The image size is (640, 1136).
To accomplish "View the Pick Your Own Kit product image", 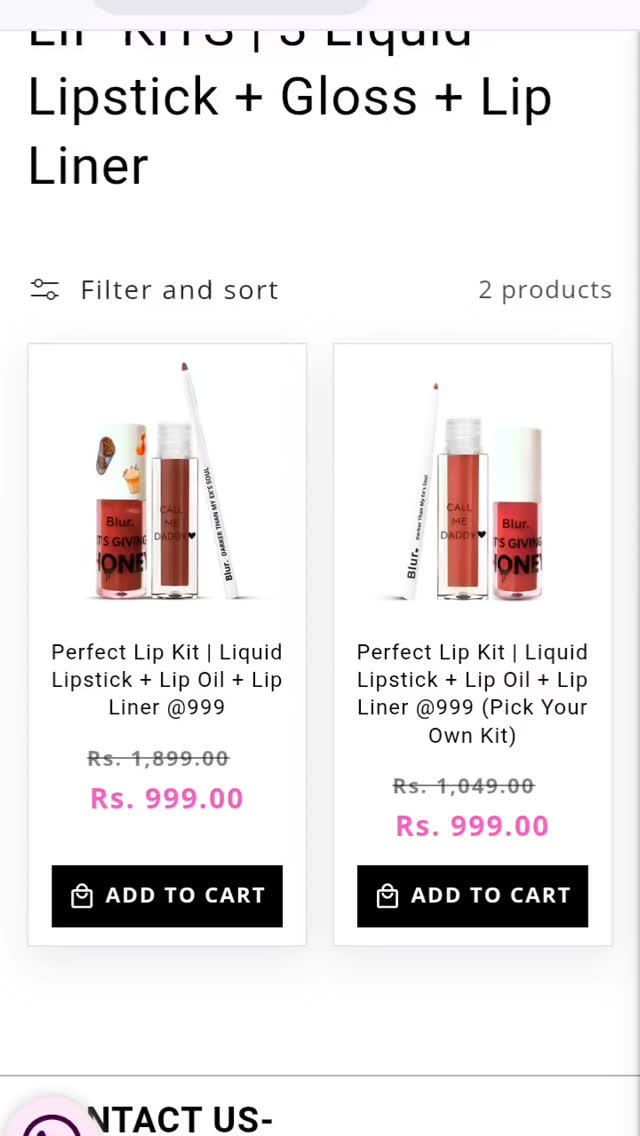I will [472, 483].
